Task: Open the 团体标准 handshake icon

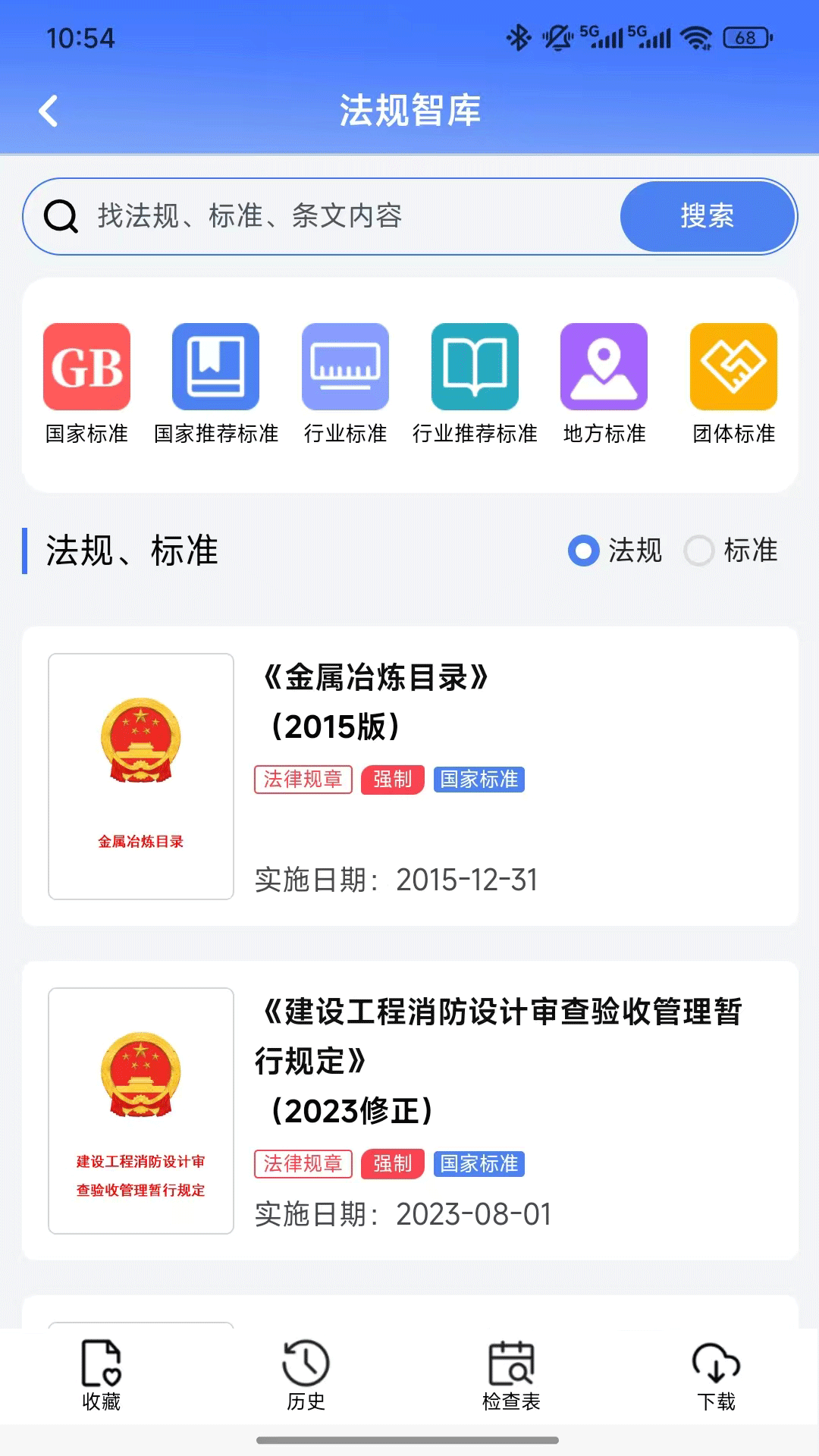Action: tap(733, 367)
